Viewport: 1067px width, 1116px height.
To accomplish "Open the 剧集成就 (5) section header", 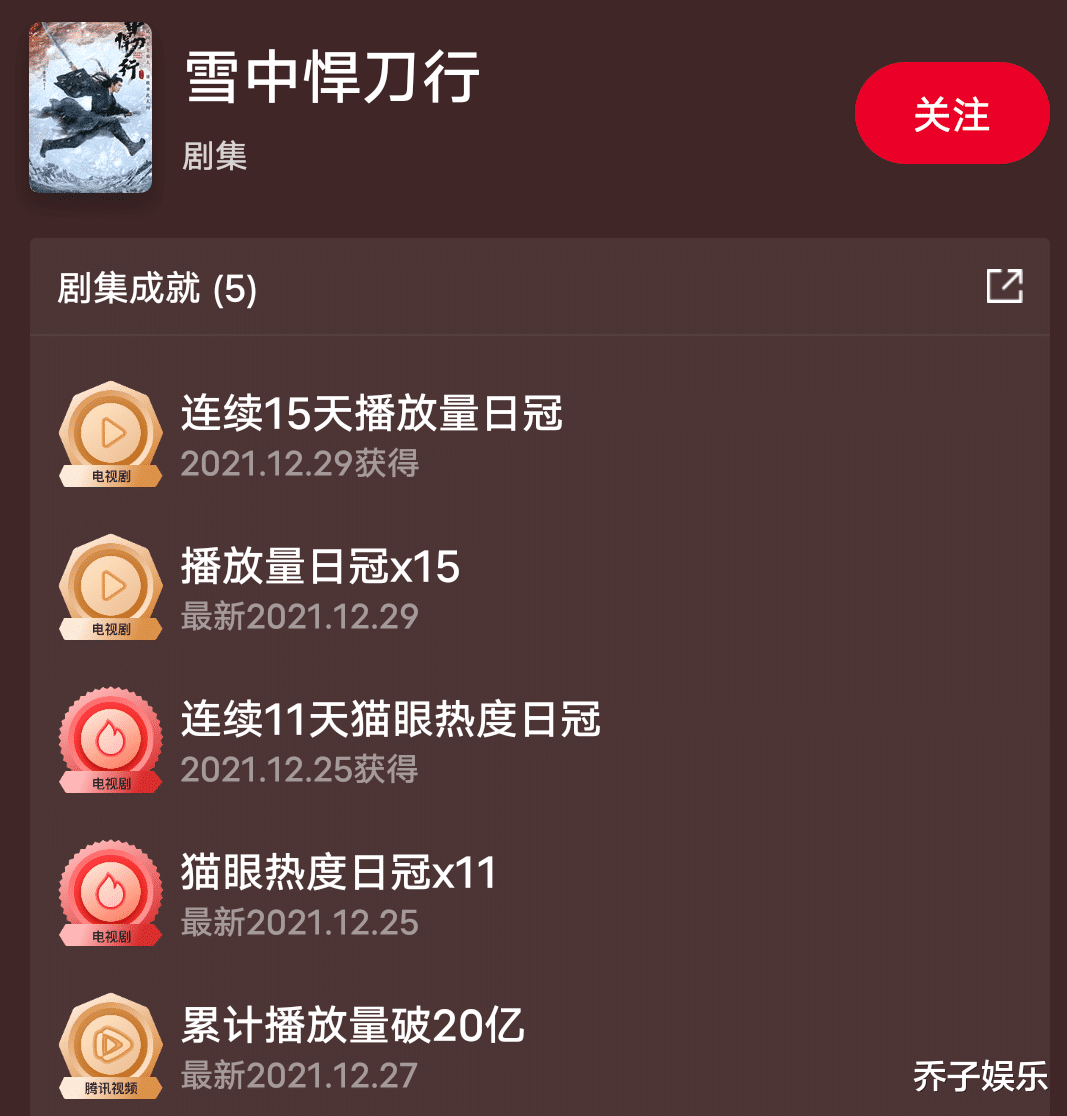I will coord(157,287).
